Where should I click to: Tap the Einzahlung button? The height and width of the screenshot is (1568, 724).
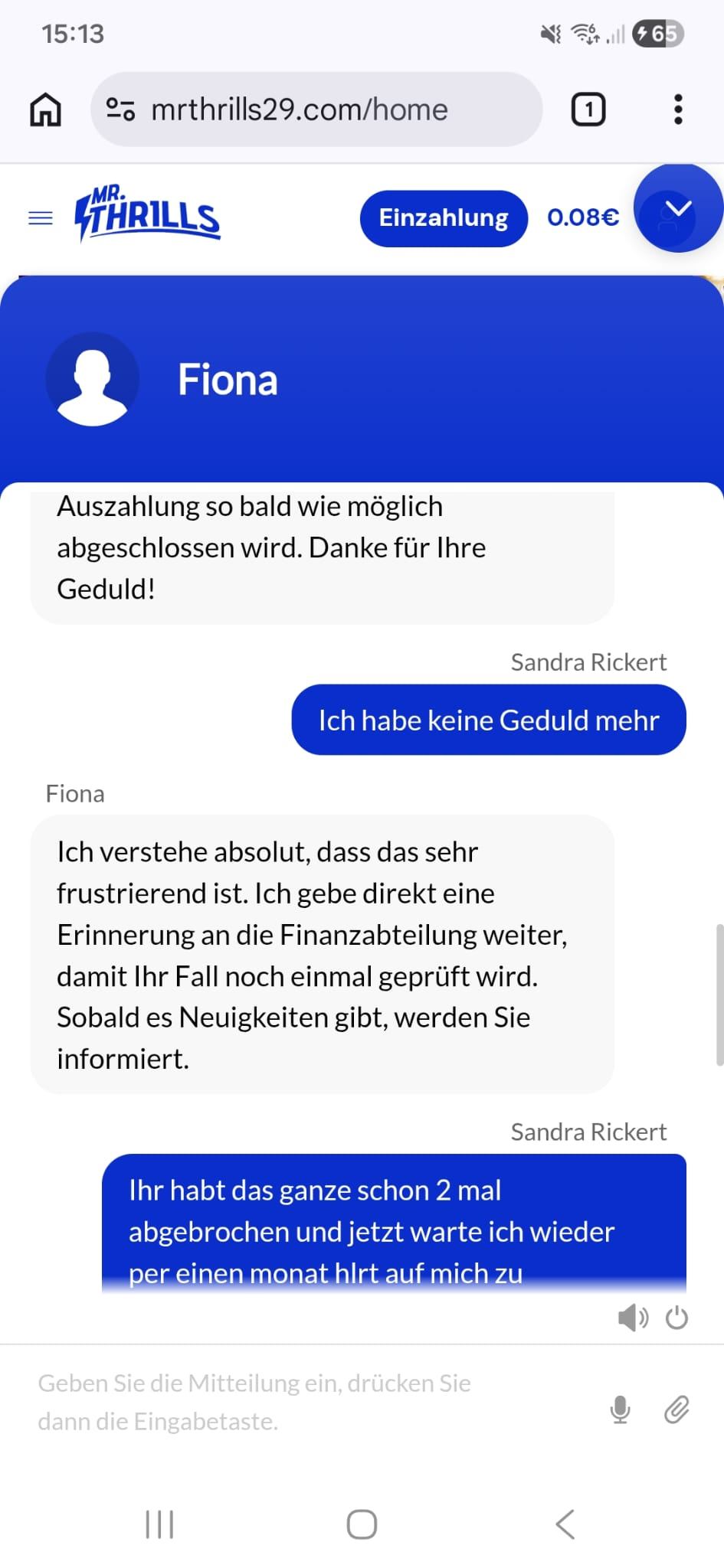click(444, 218)
